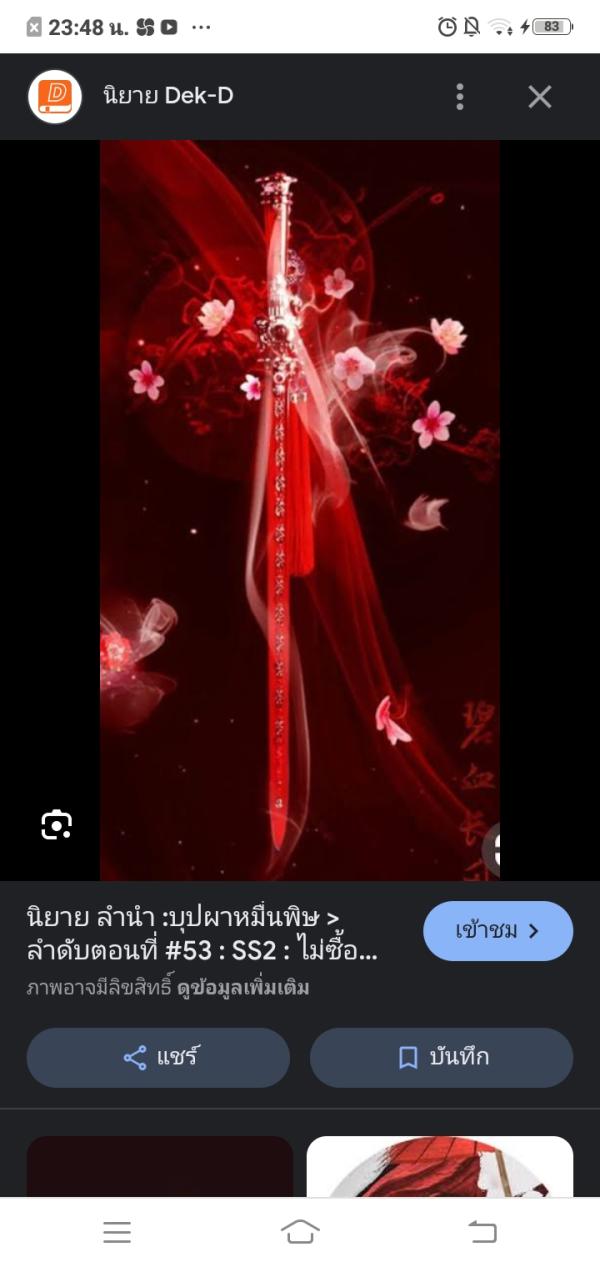Tap the เข้าชม visit button
Viewport: 600px width, 1267px height.
[x=498, y=931]
